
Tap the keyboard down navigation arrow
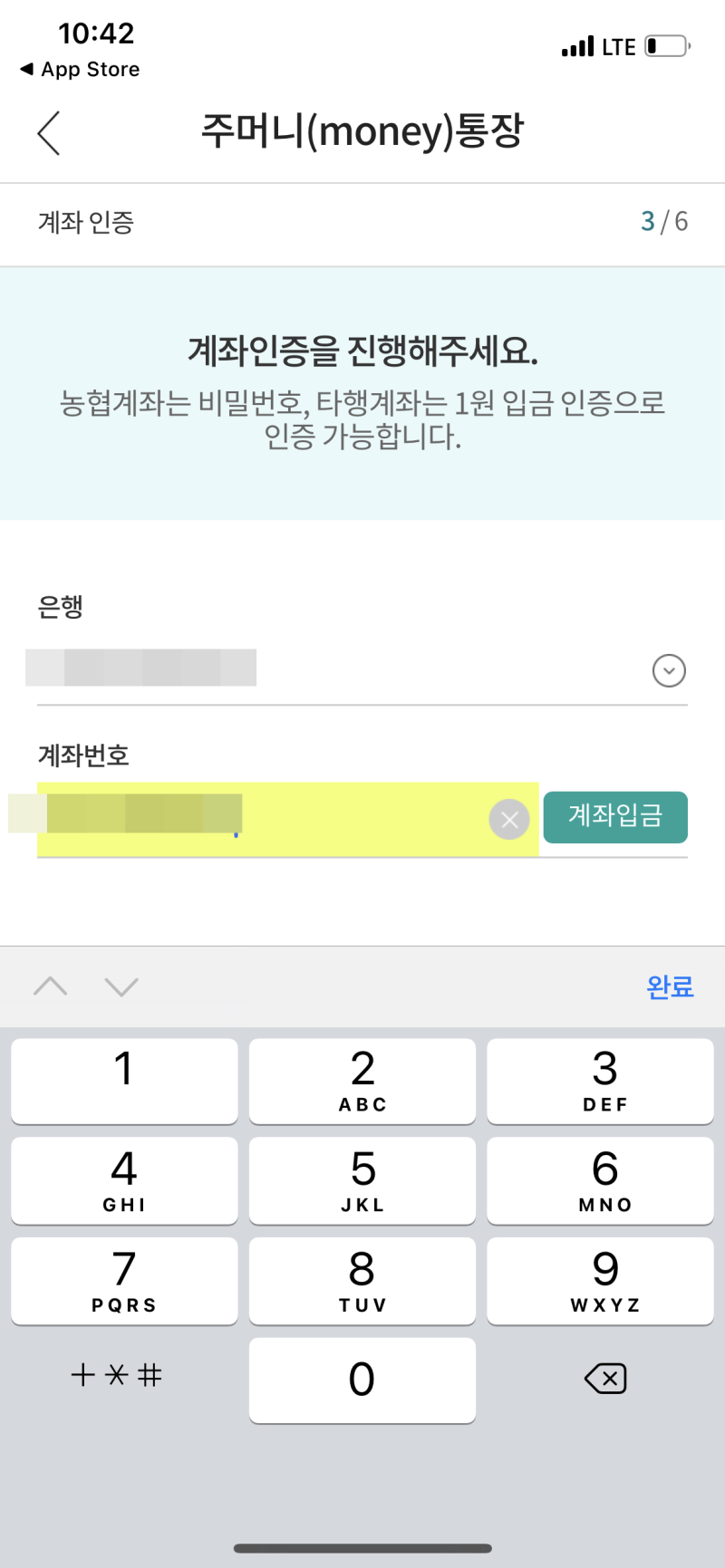pos(121,986)
